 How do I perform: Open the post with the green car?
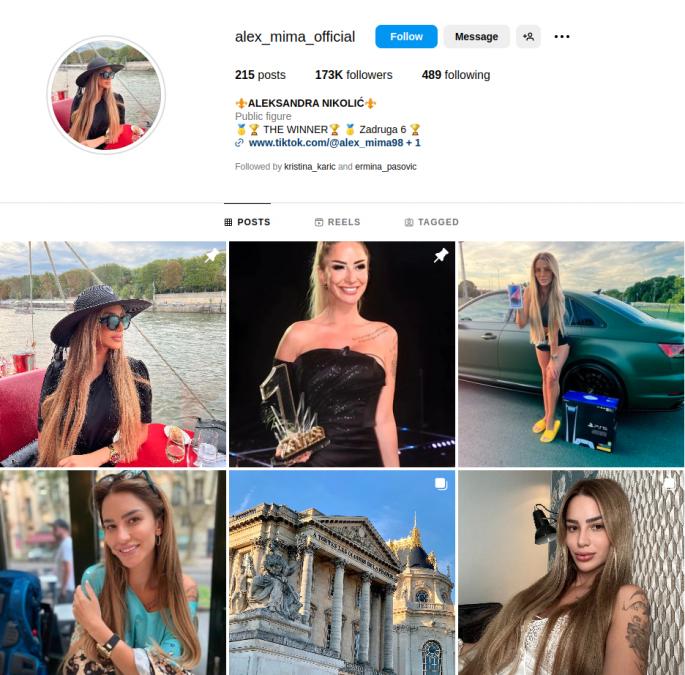pyautogui.click(x=571, y=354)
